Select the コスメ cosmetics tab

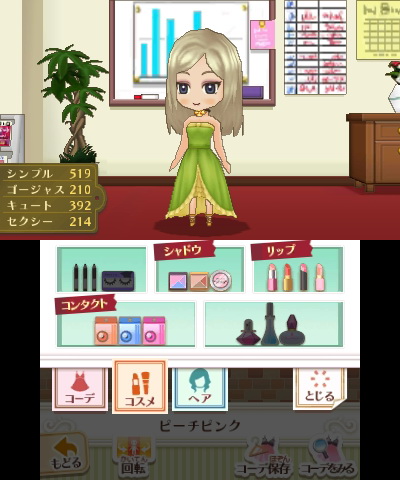140,387
